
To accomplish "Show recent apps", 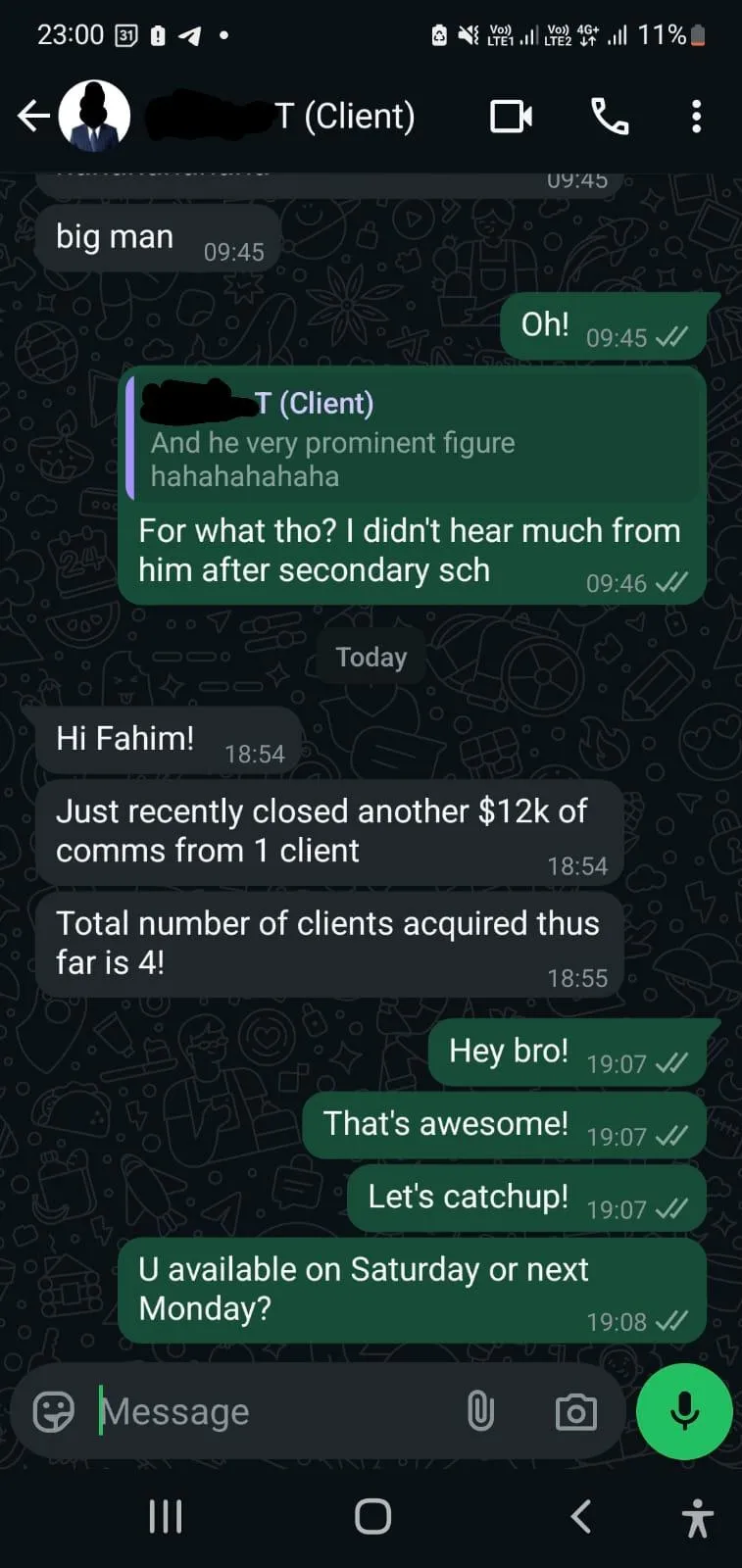I will pos(165,1517).
